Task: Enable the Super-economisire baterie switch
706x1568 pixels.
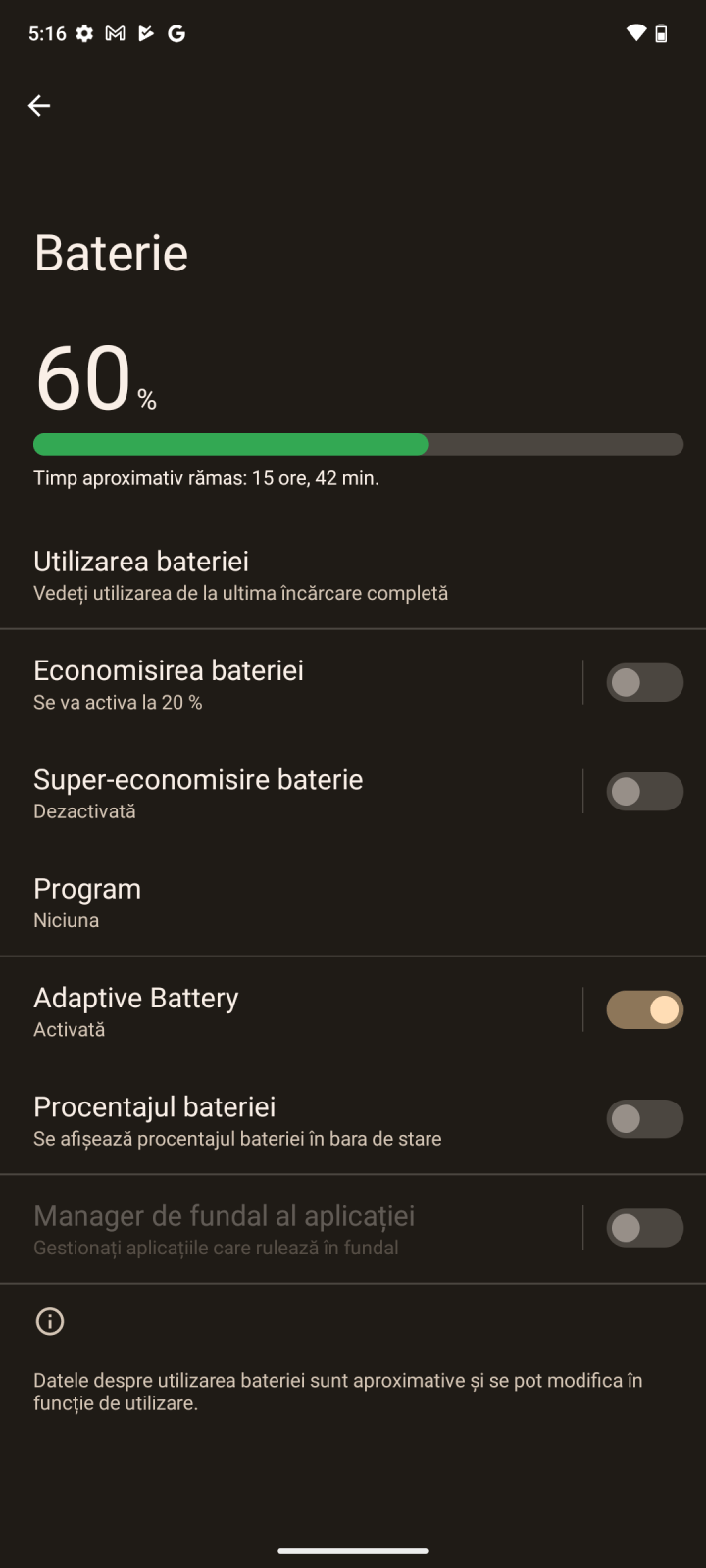Action: [x=644, y=792]
